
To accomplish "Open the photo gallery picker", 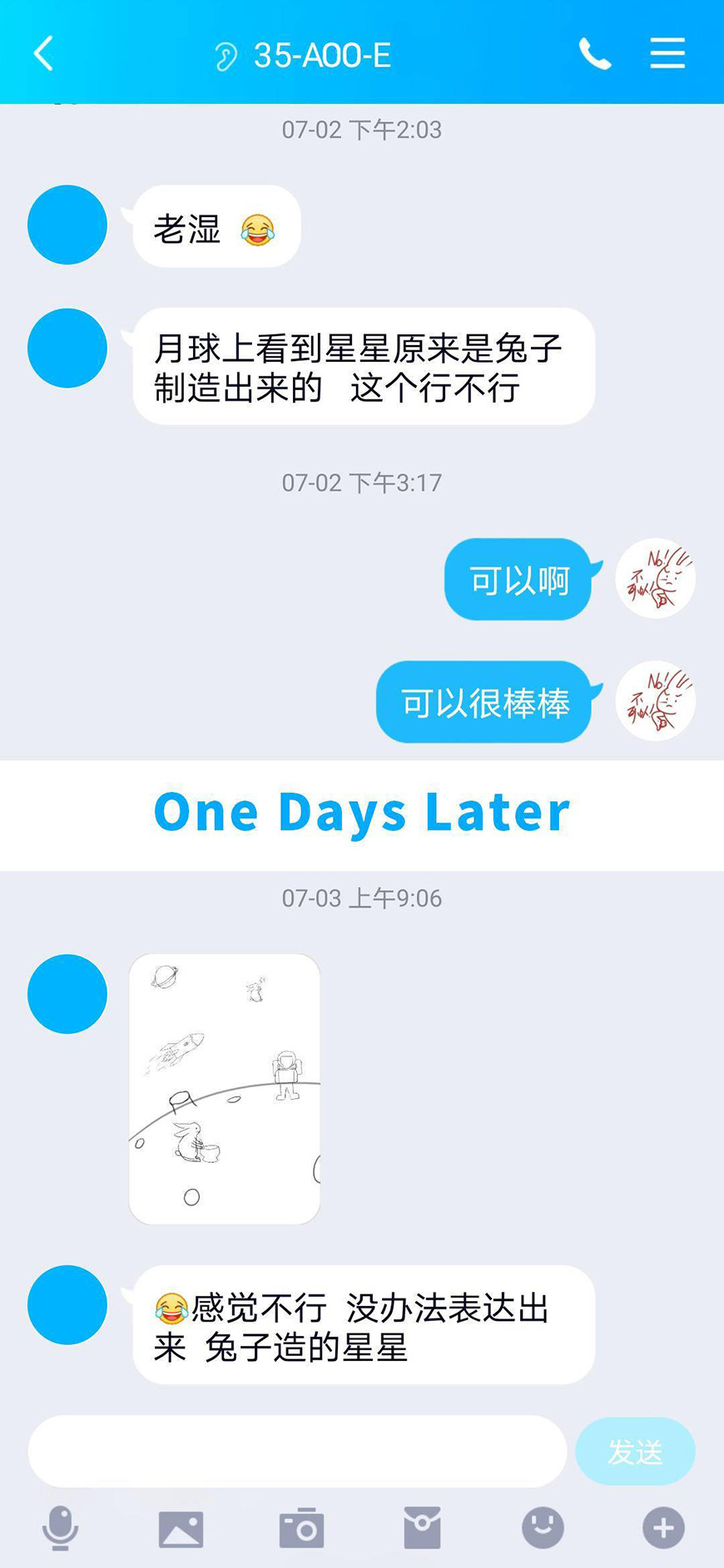I will [181, 1528].
